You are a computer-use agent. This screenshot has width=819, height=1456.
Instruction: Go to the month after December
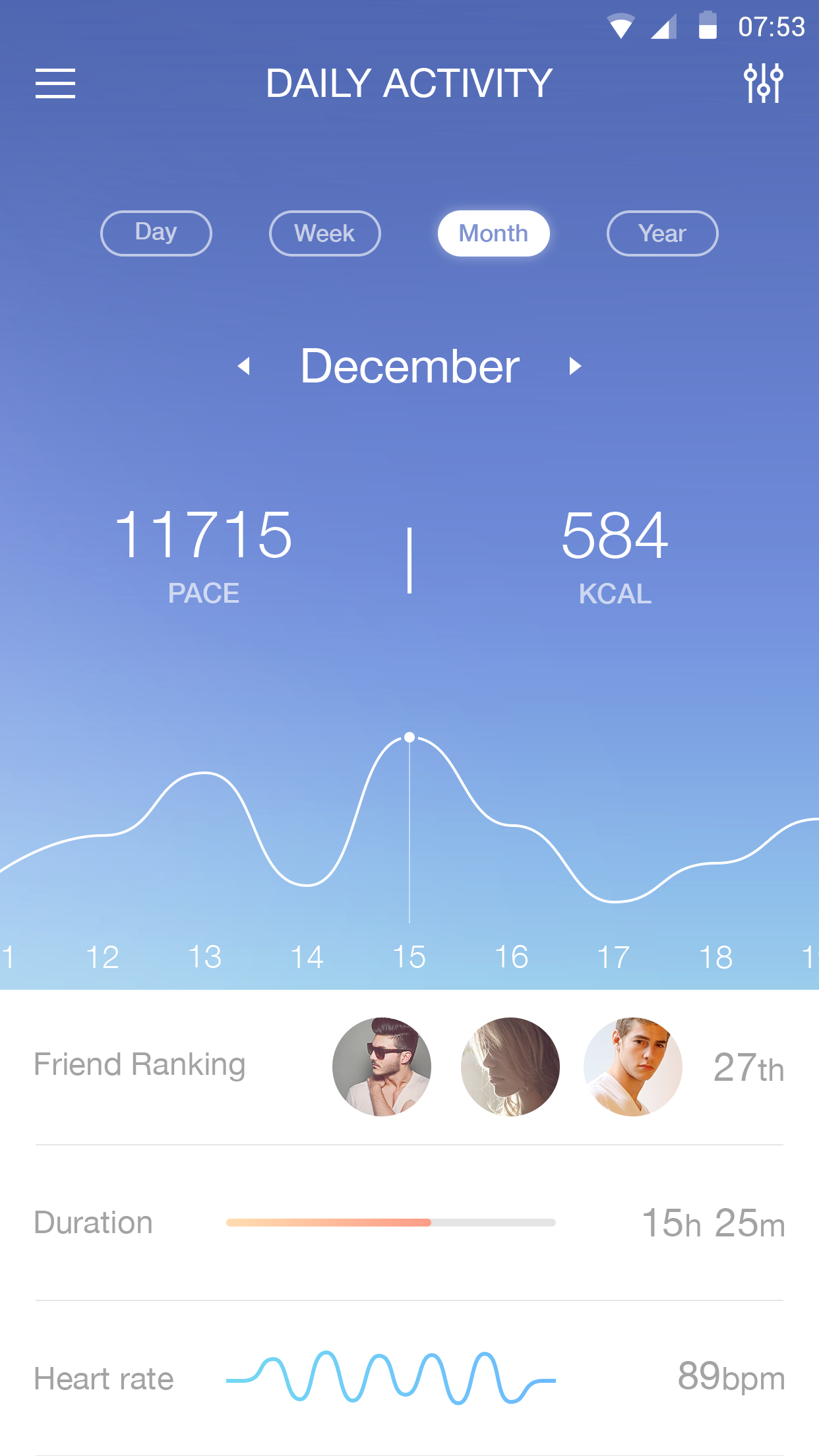pyautogui.click(x=575, y=366)
